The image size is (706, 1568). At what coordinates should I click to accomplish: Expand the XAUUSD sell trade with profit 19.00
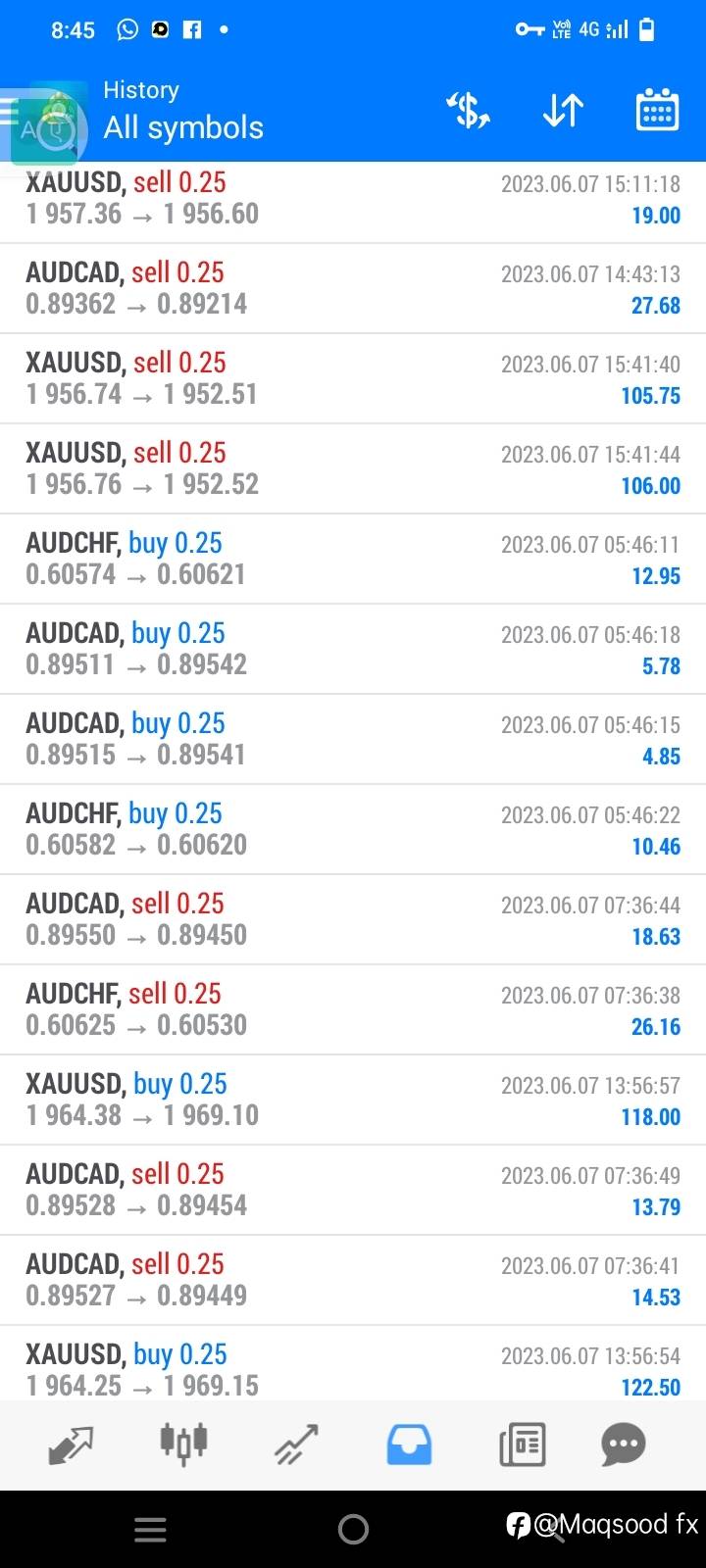[x=353, y=199]
